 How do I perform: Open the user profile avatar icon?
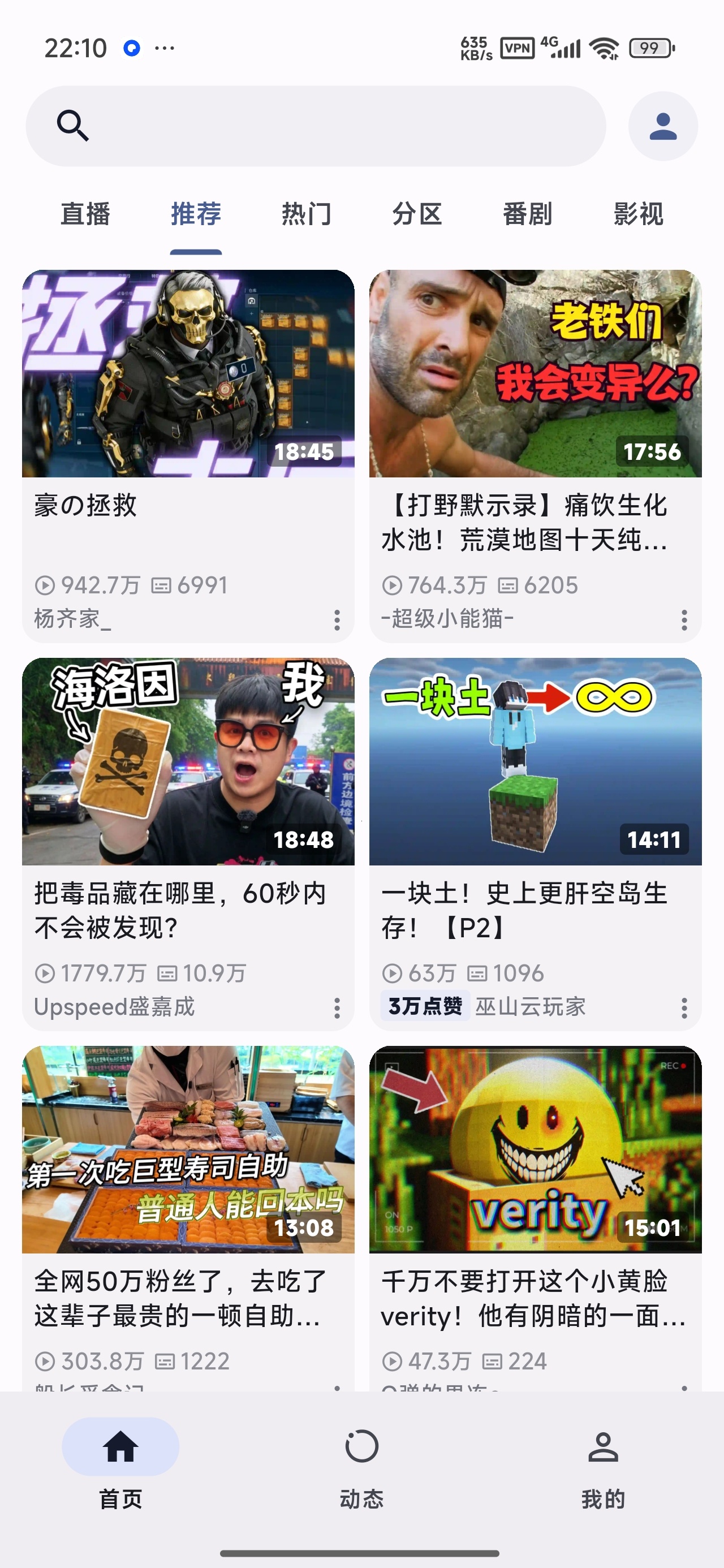click(x=663, y=126)
